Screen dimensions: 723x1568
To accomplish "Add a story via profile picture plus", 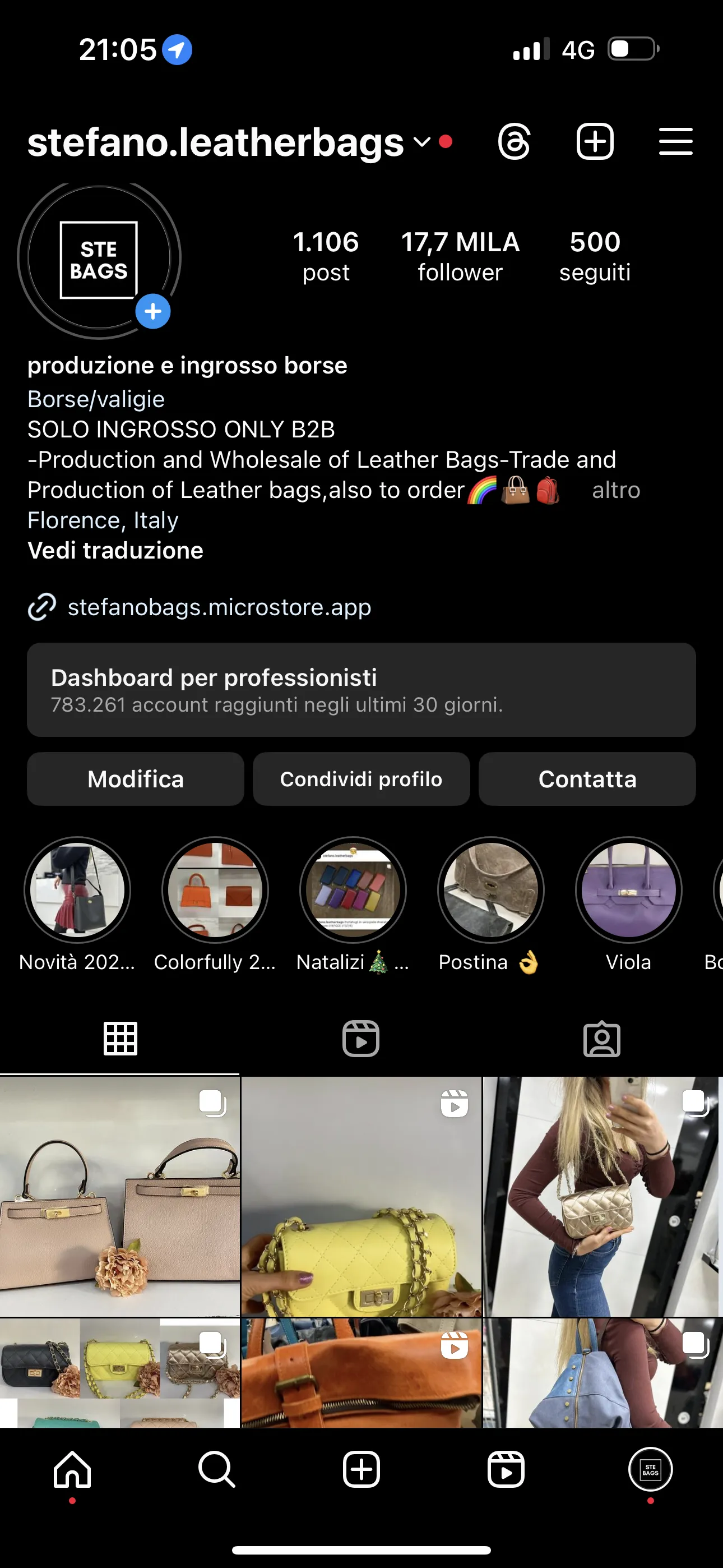I will (x=153, y=312).
